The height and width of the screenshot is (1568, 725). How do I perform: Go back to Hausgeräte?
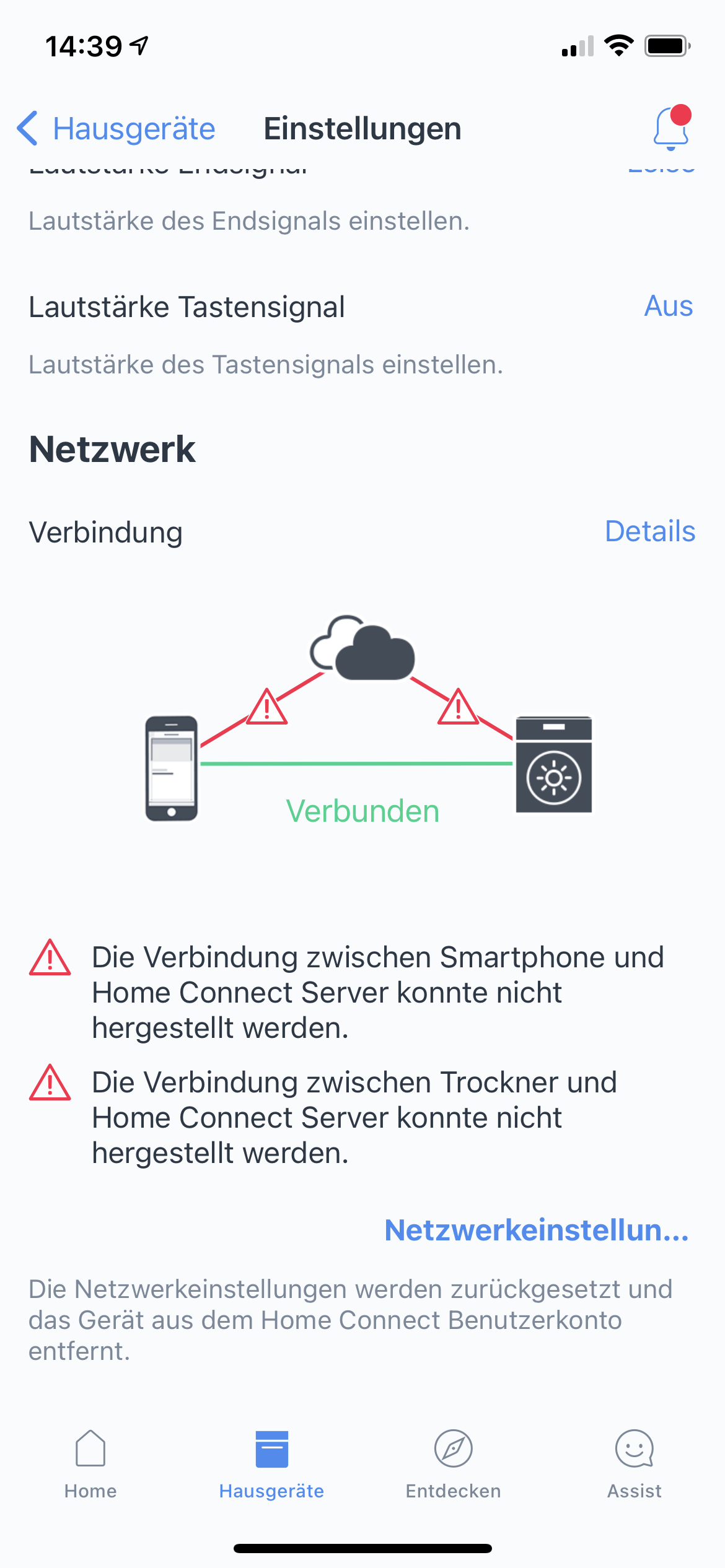coord(116,129)
